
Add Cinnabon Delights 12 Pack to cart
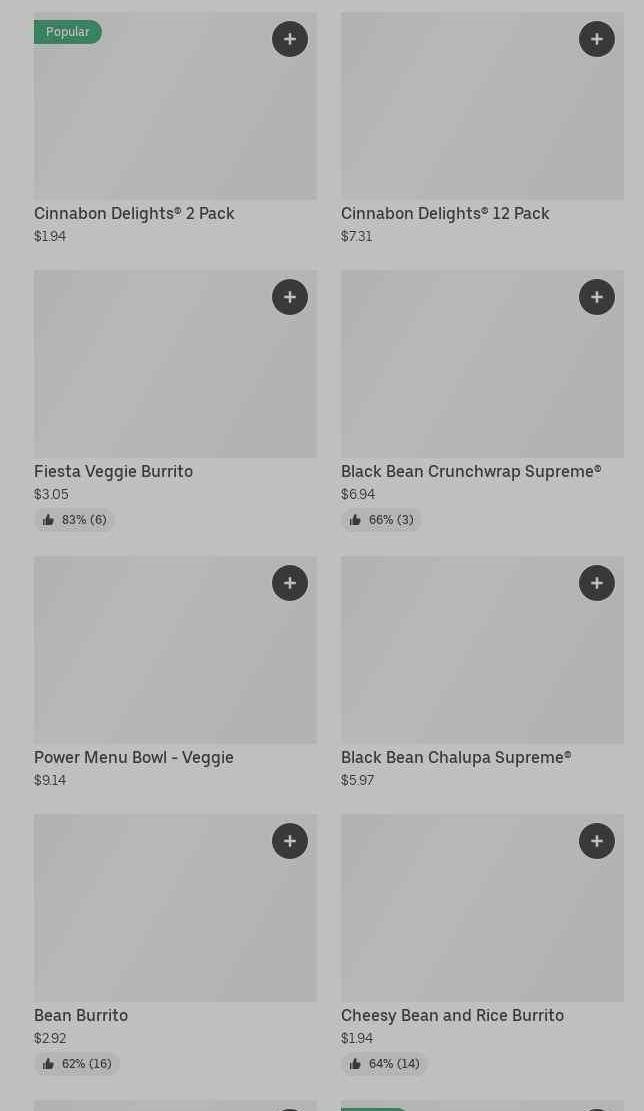tap(597, 39)
